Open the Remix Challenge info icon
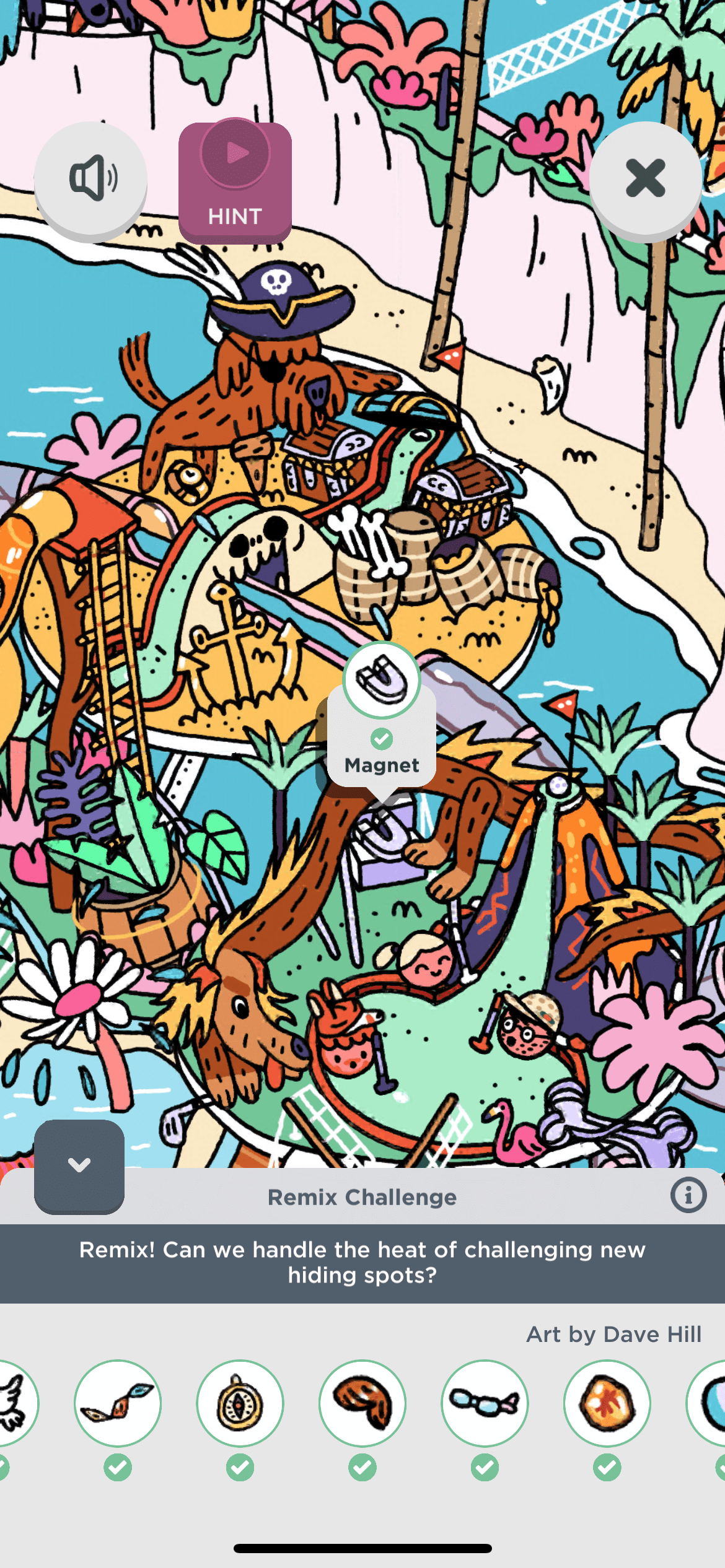 (x=688, y=1195)
